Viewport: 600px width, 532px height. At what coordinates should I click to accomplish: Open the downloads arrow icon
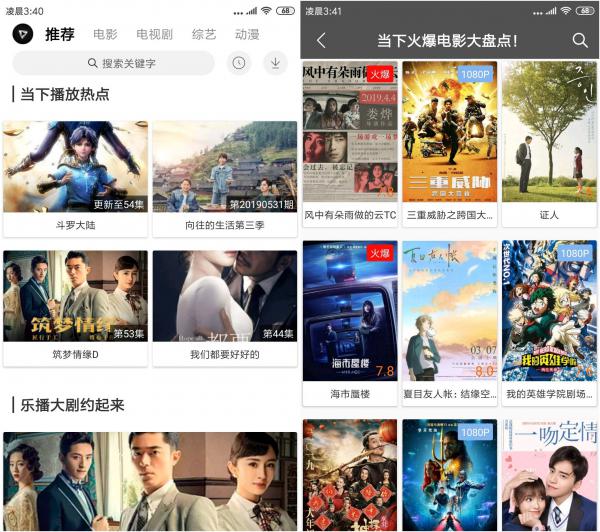[x=274, y=63]
